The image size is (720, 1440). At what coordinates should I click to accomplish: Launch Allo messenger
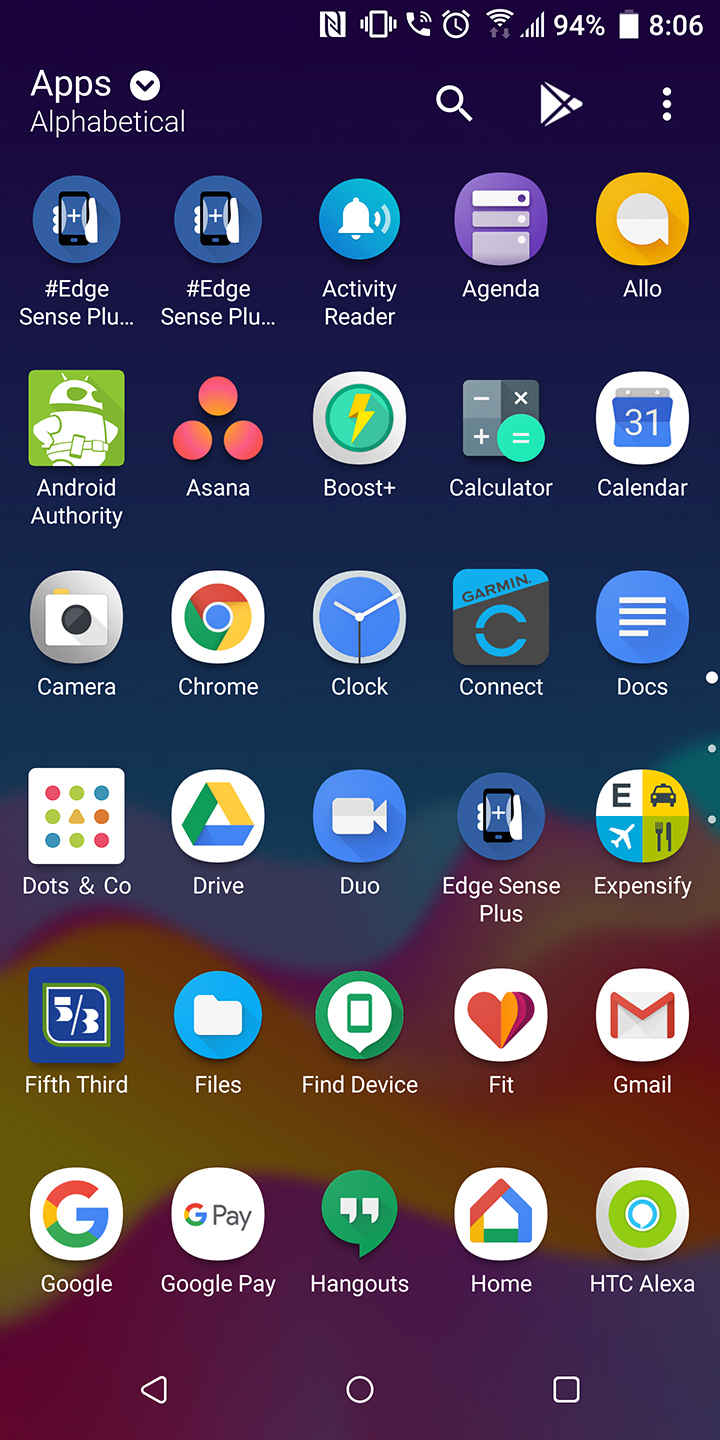[x=642, y=220]
